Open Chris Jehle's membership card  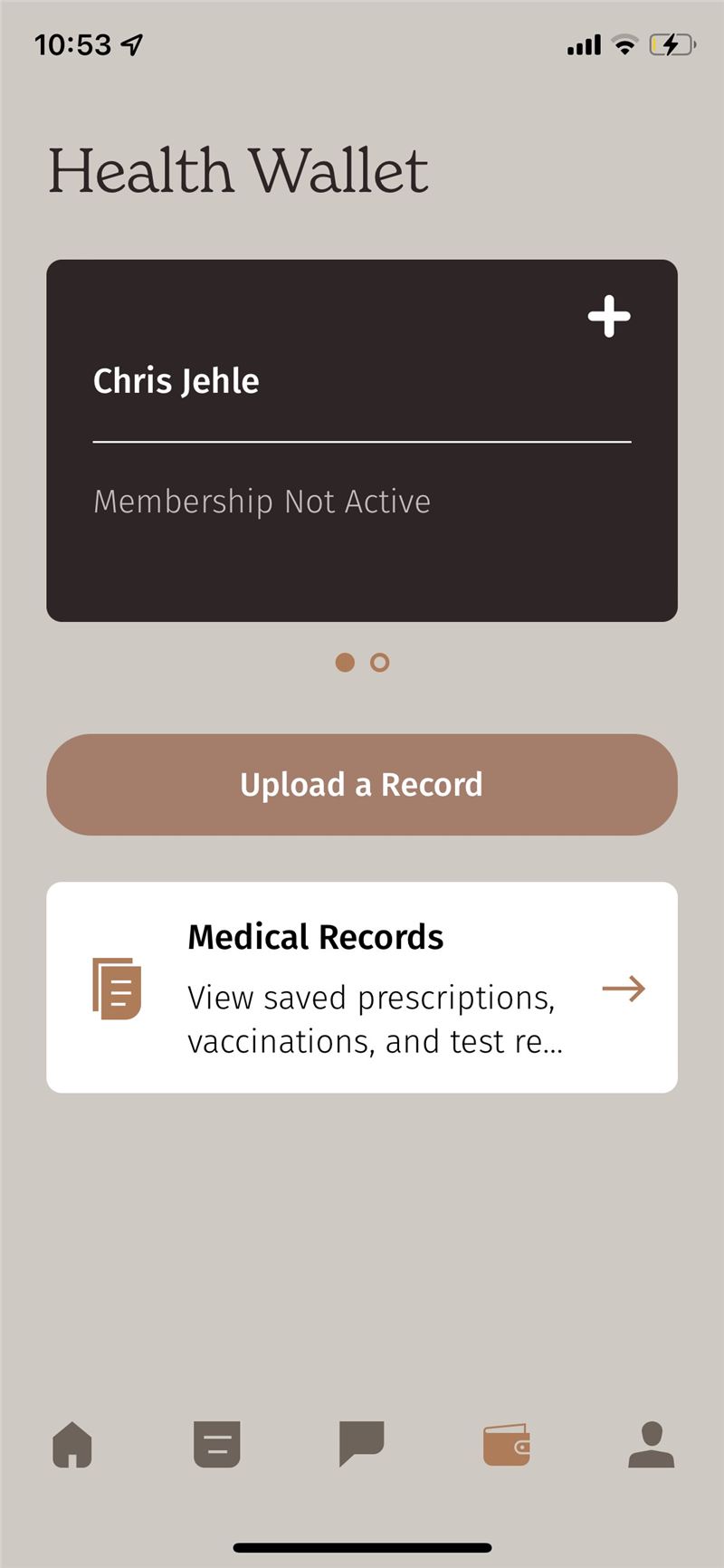coord(362,440)
